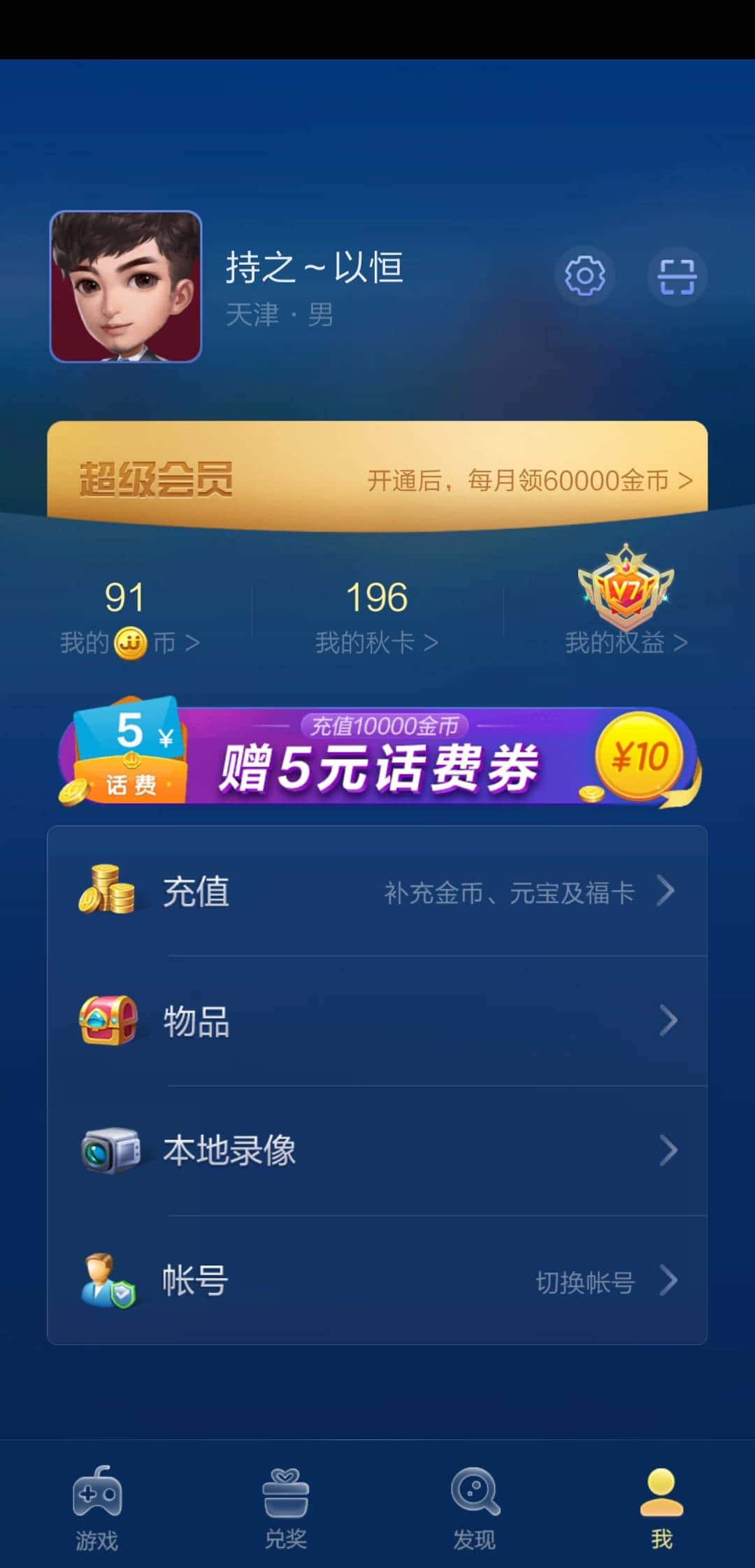Open the QR scan icon
The width and height of the screenshot is (755, 1568).
(x=676, y=275)
